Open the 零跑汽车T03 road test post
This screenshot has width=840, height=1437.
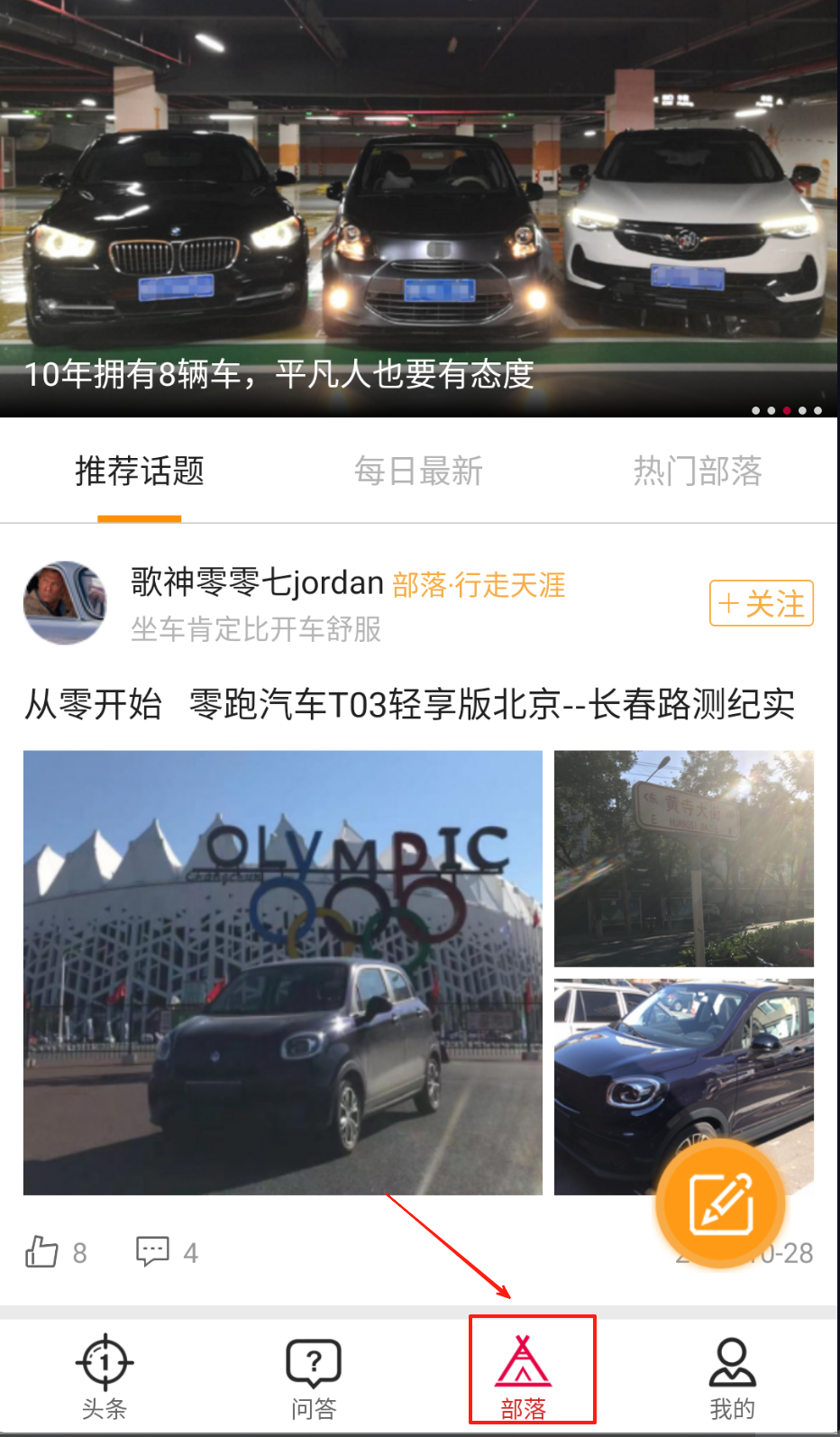click(x=410, y=704)
